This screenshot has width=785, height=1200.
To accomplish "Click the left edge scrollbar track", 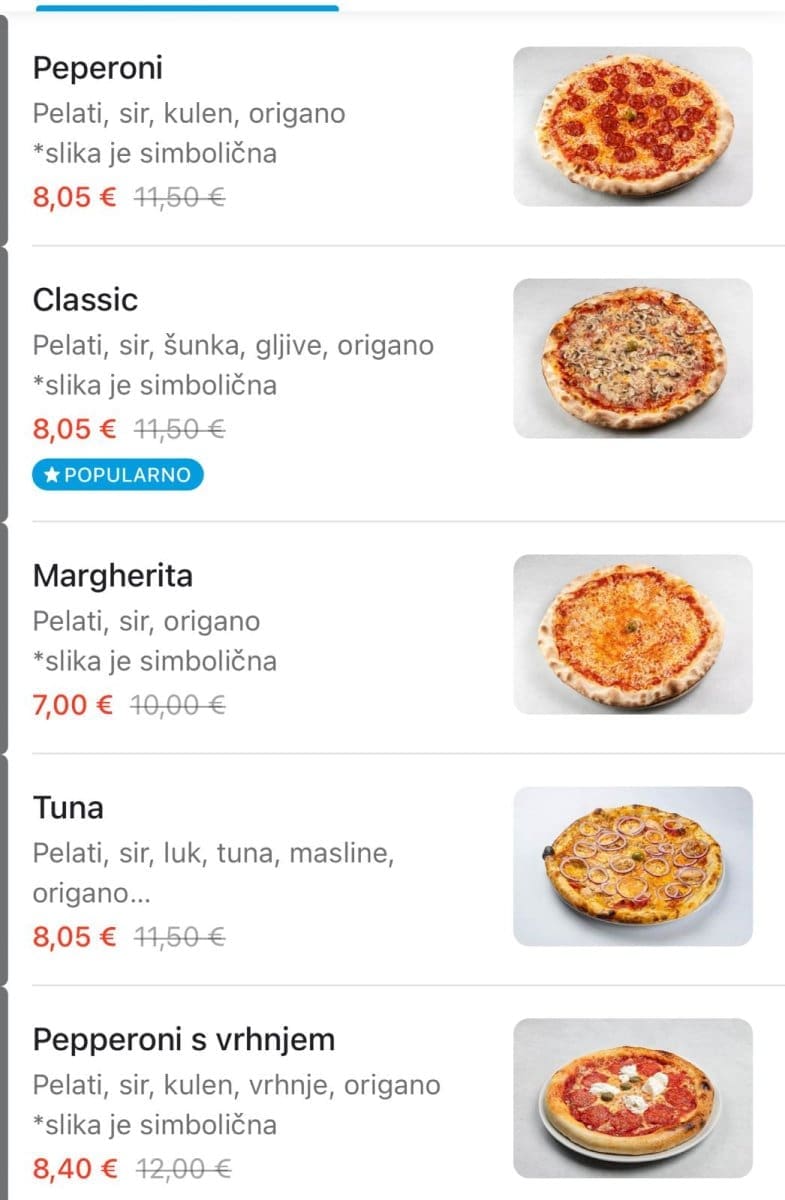I will pyautogui.click(x=5, y=600).
